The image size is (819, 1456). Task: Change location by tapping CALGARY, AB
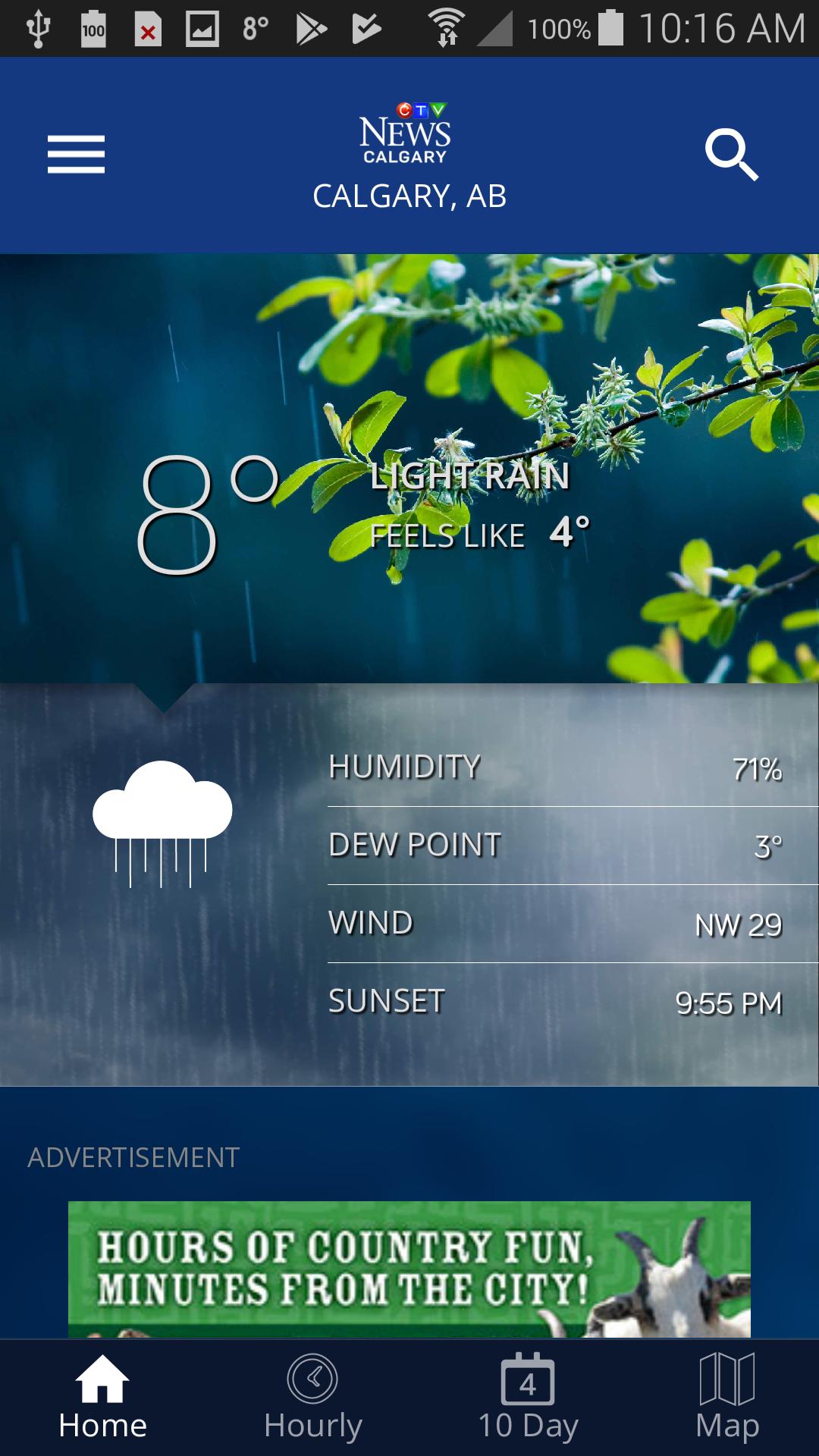pos(409,197)
